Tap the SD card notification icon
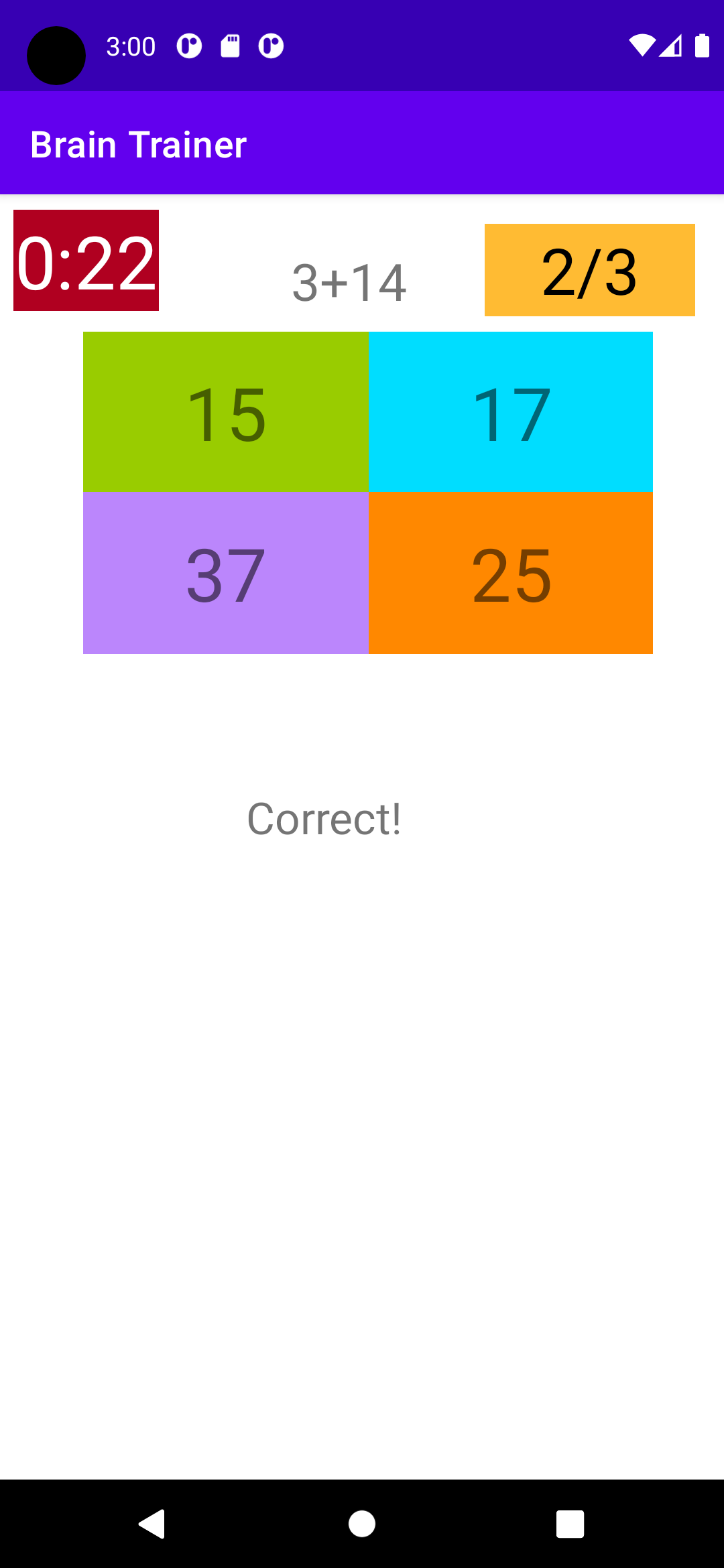Viewport: 724px width, 1568px height. coord(231,46)
